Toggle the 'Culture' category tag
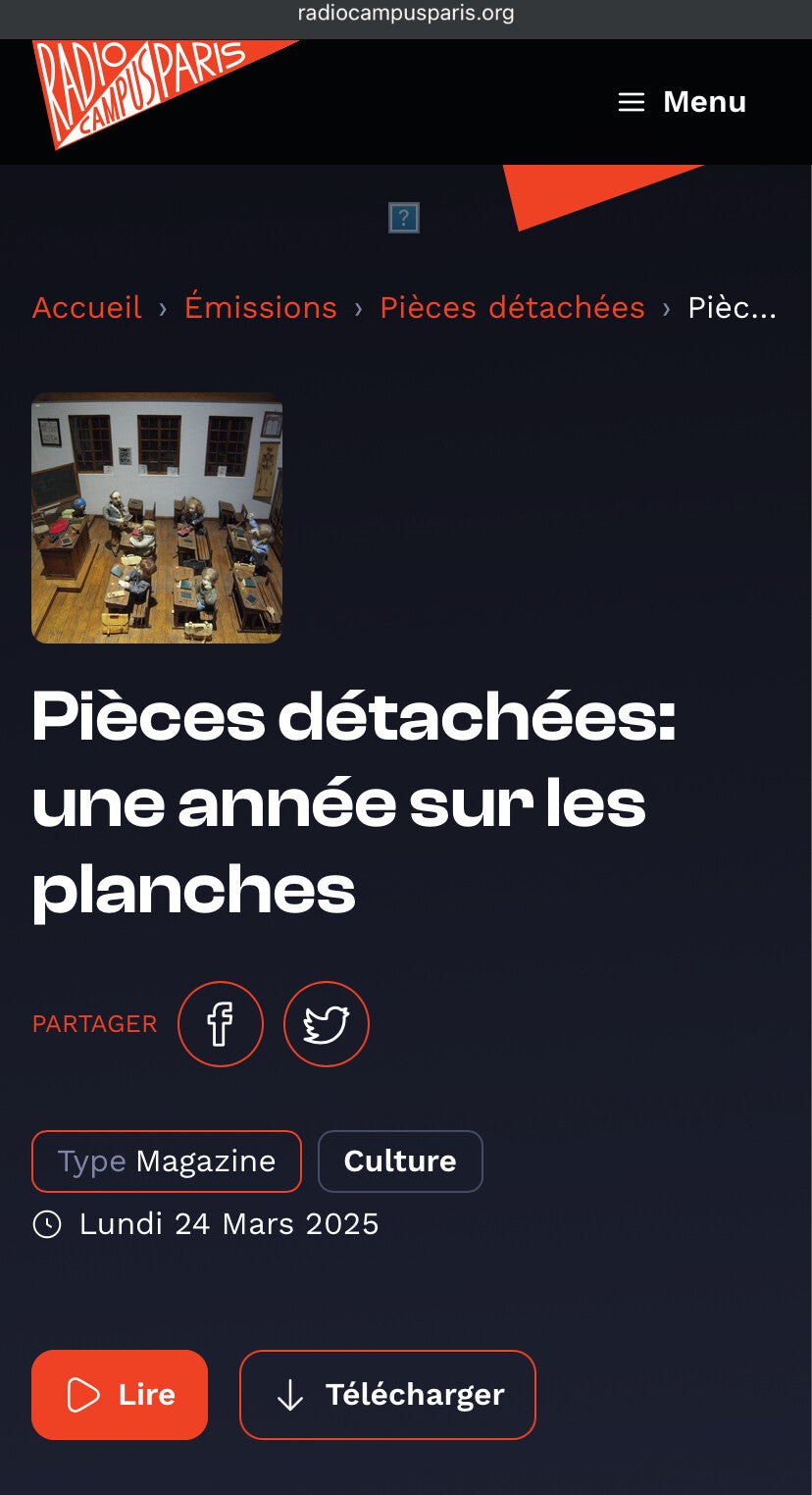This screenshot has width=812, height=1495. click(400, 1160)
